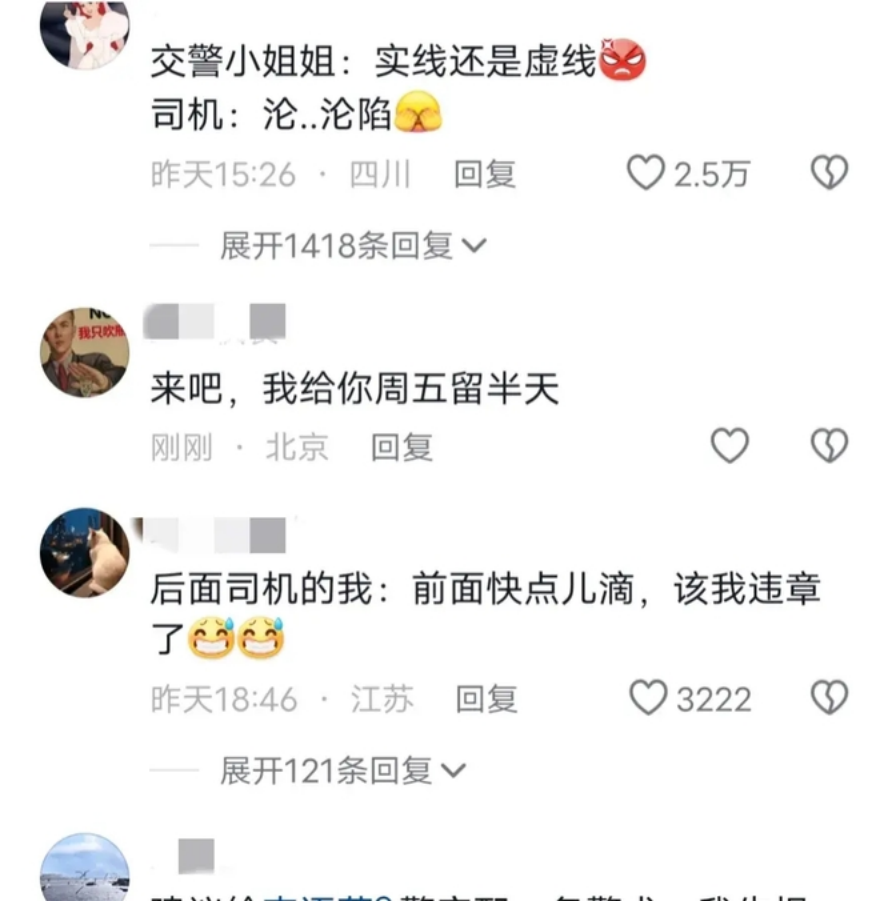
Task: Like the 来吧，我给你周五留半天 comment
Action: click(730, 446)
